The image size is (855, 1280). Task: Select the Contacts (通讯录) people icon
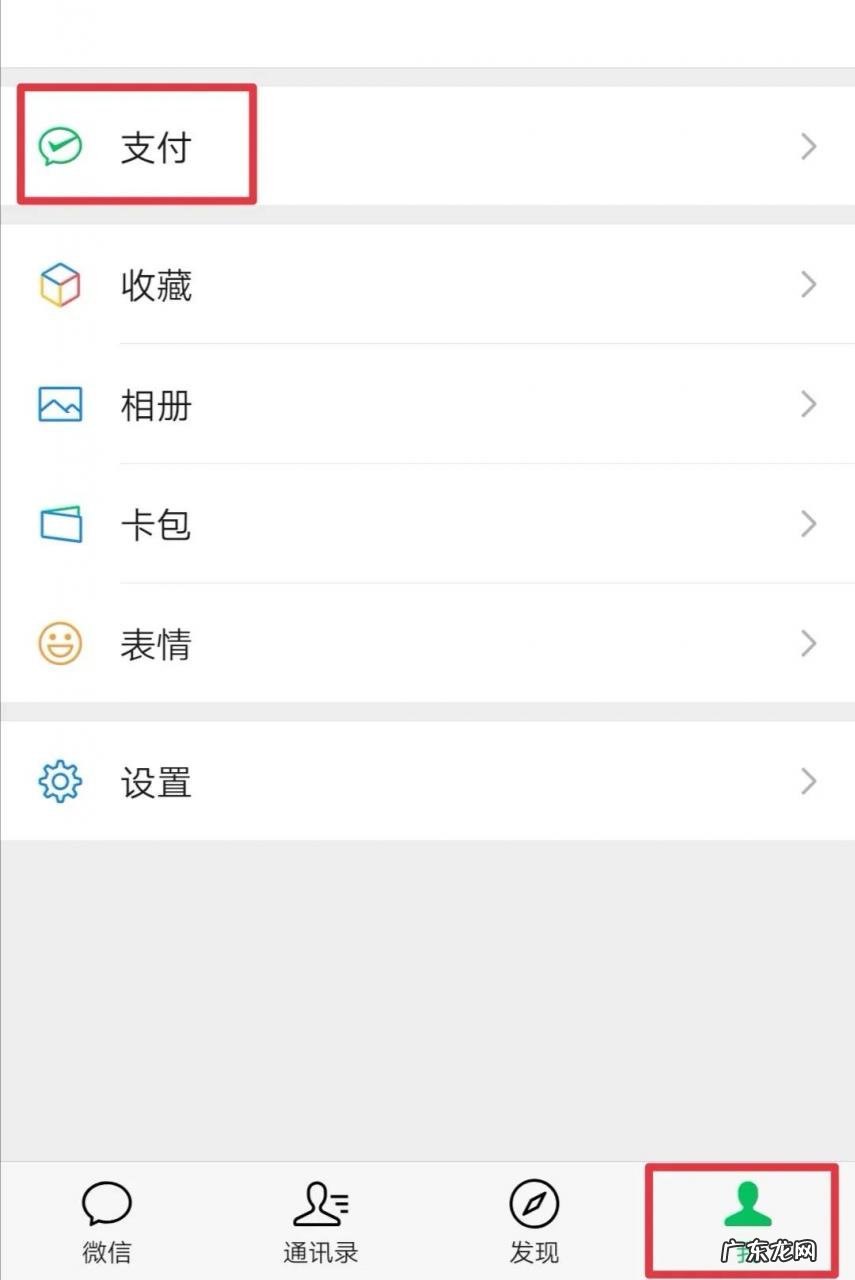[320, 1203]
